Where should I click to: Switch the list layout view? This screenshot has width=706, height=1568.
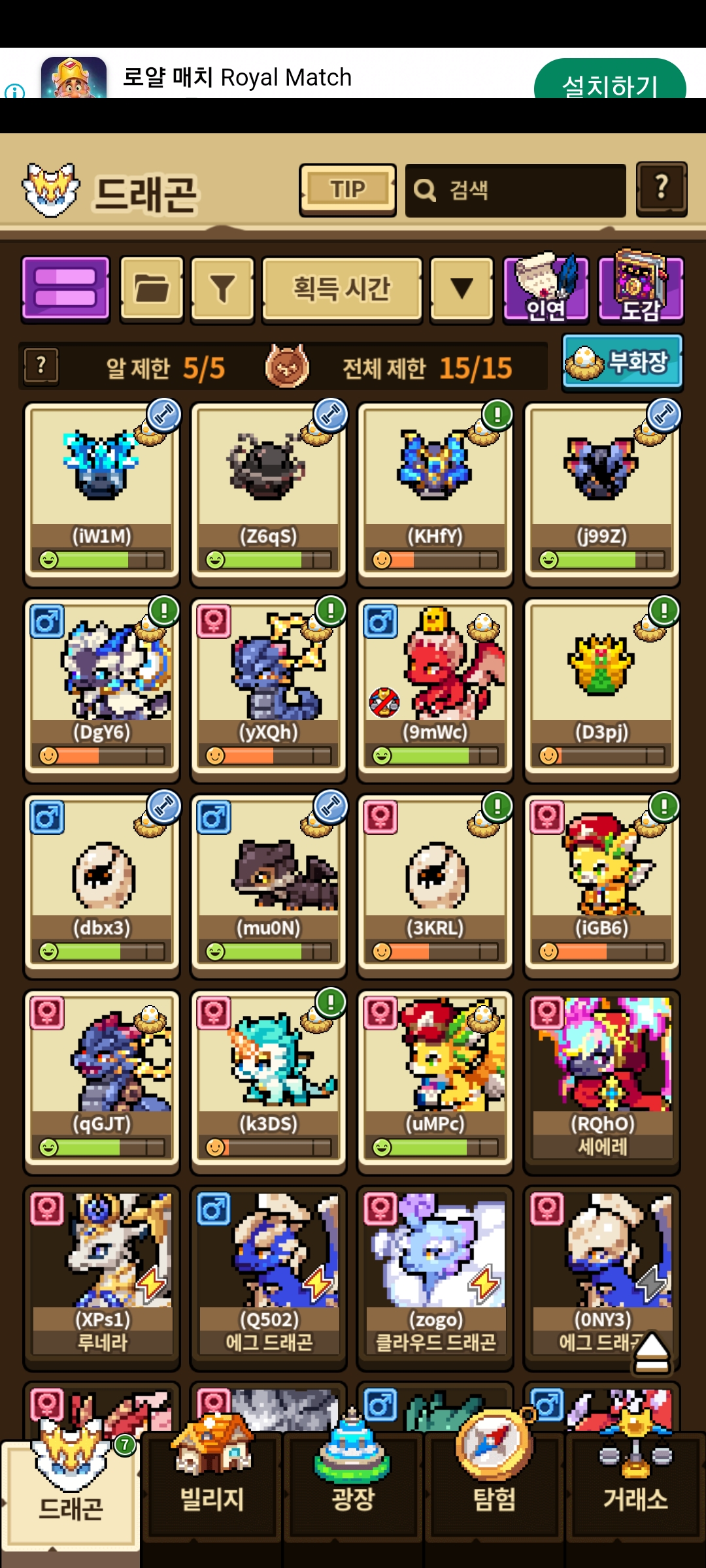pyautogui.click(x=65, y=289)
